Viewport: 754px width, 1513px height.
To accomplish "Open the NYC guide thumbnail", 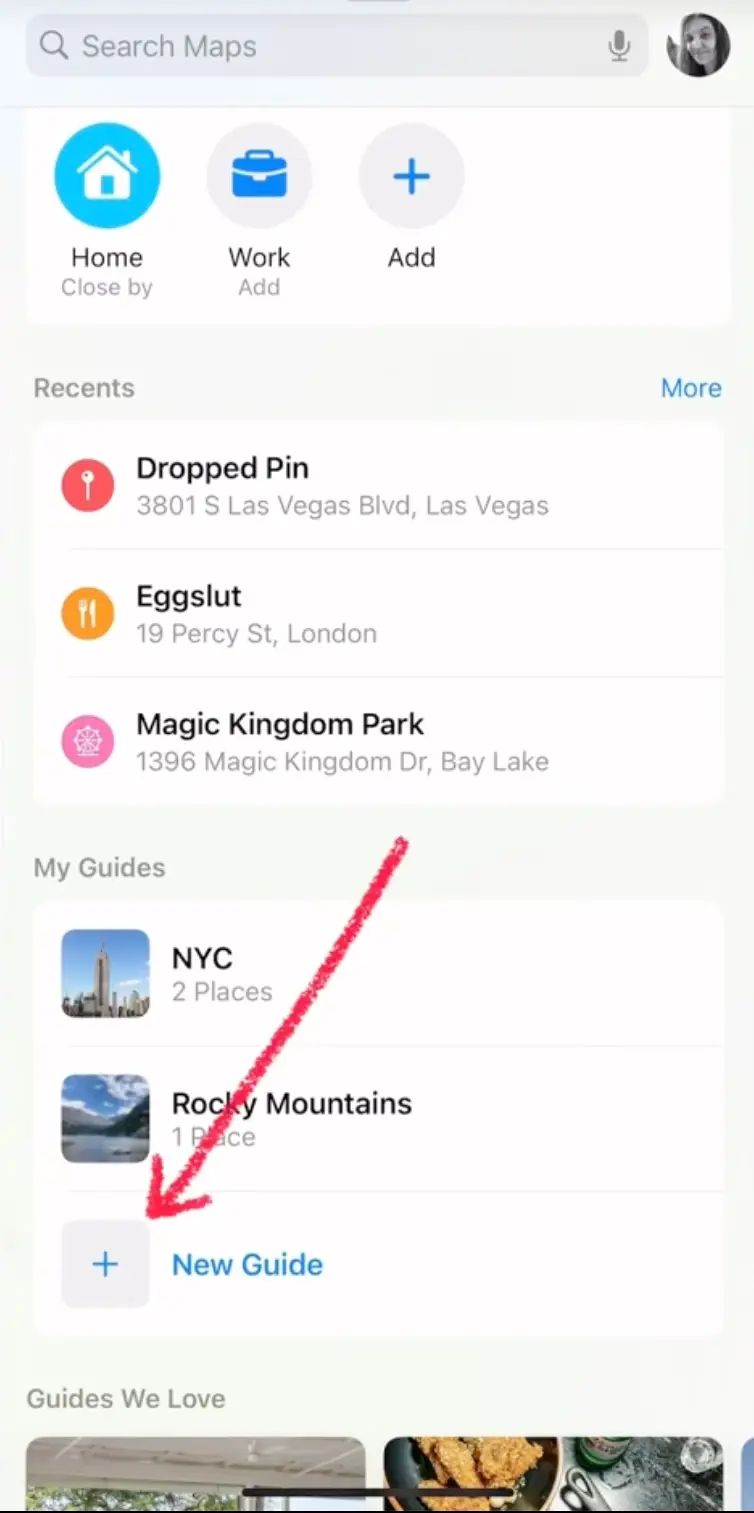I will pyautogui.click(x=105, y=973).
